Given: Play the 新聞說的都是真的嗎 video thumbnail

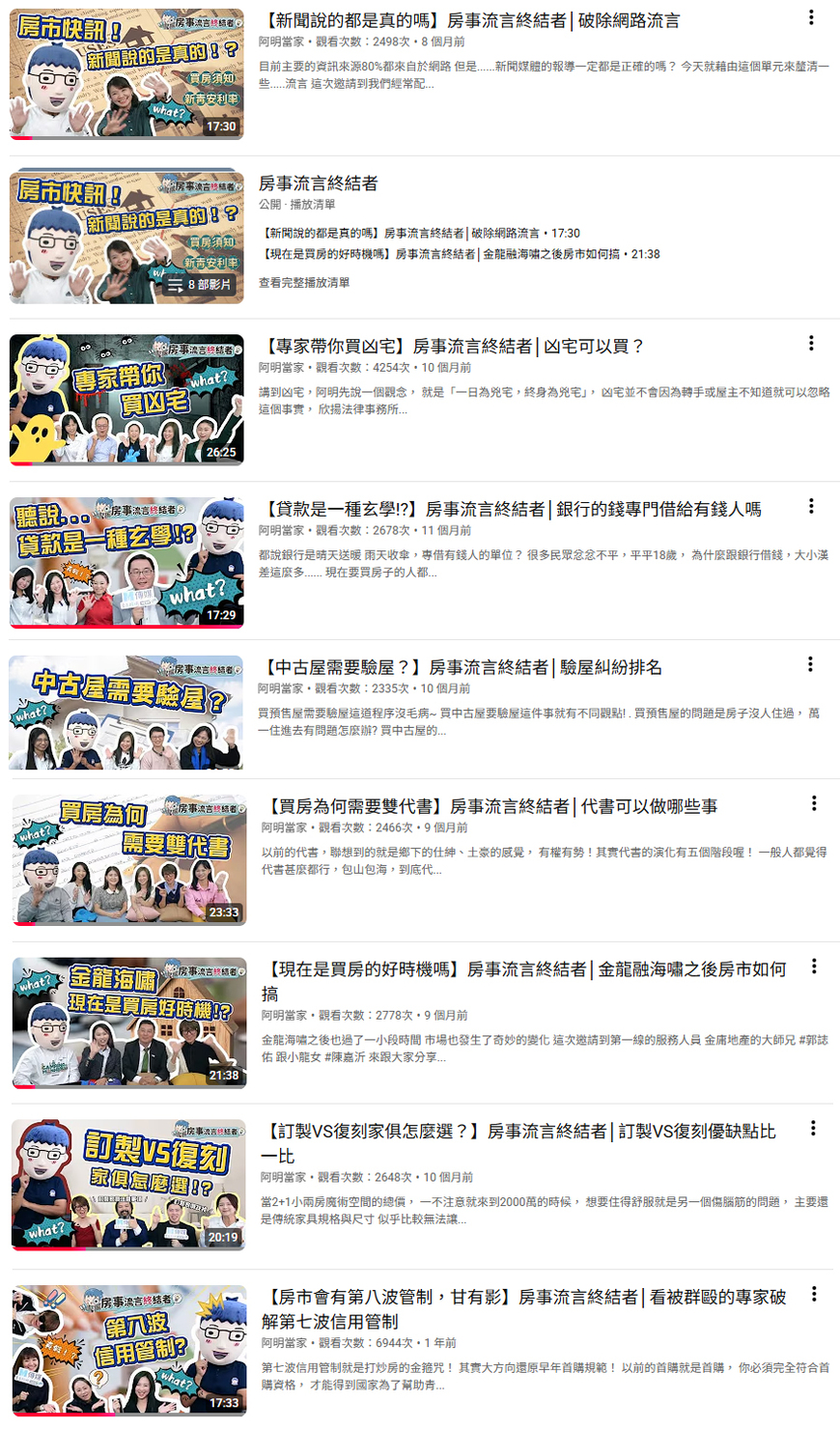Looking at the screenshot, I should (x=126, y=74).
